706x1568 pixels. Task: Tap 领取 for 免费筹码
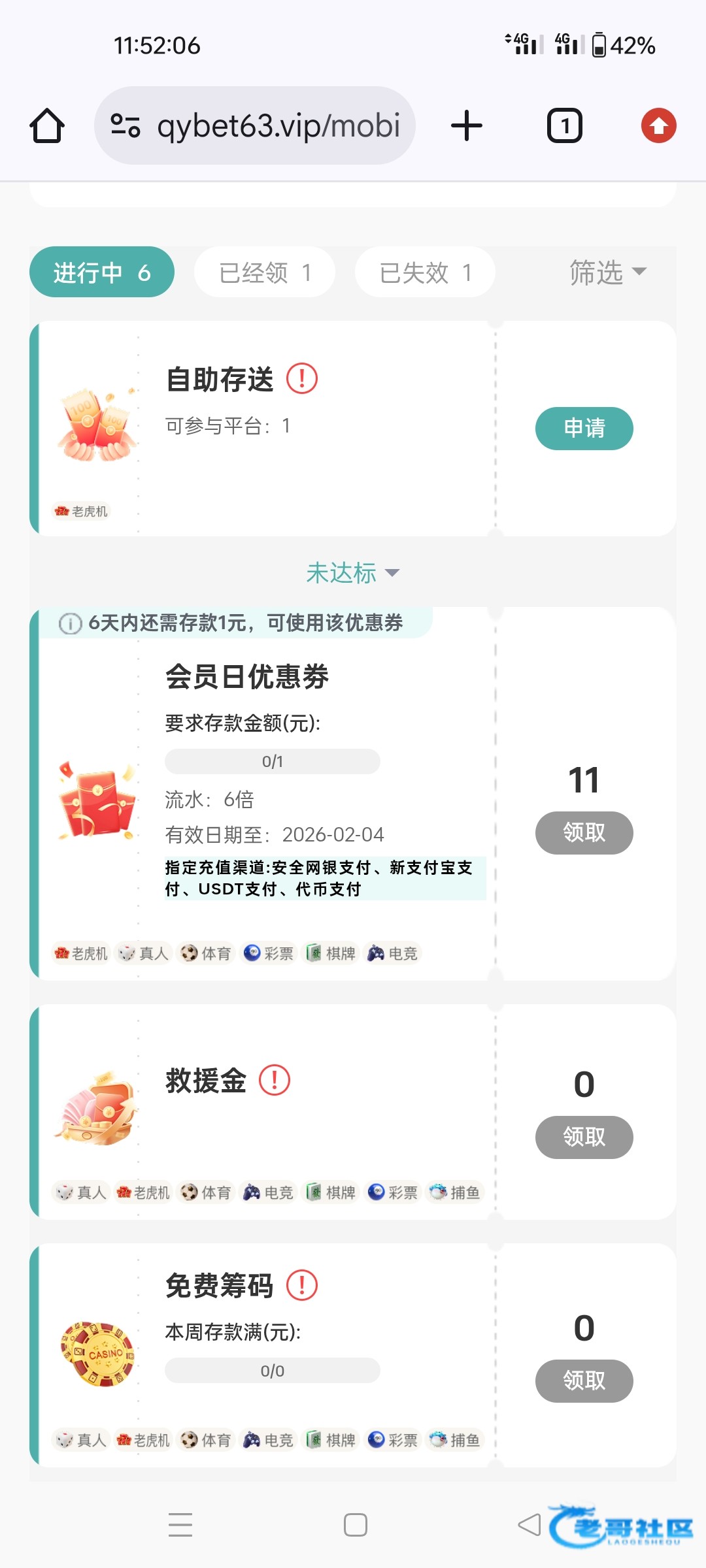point(584,1381)
